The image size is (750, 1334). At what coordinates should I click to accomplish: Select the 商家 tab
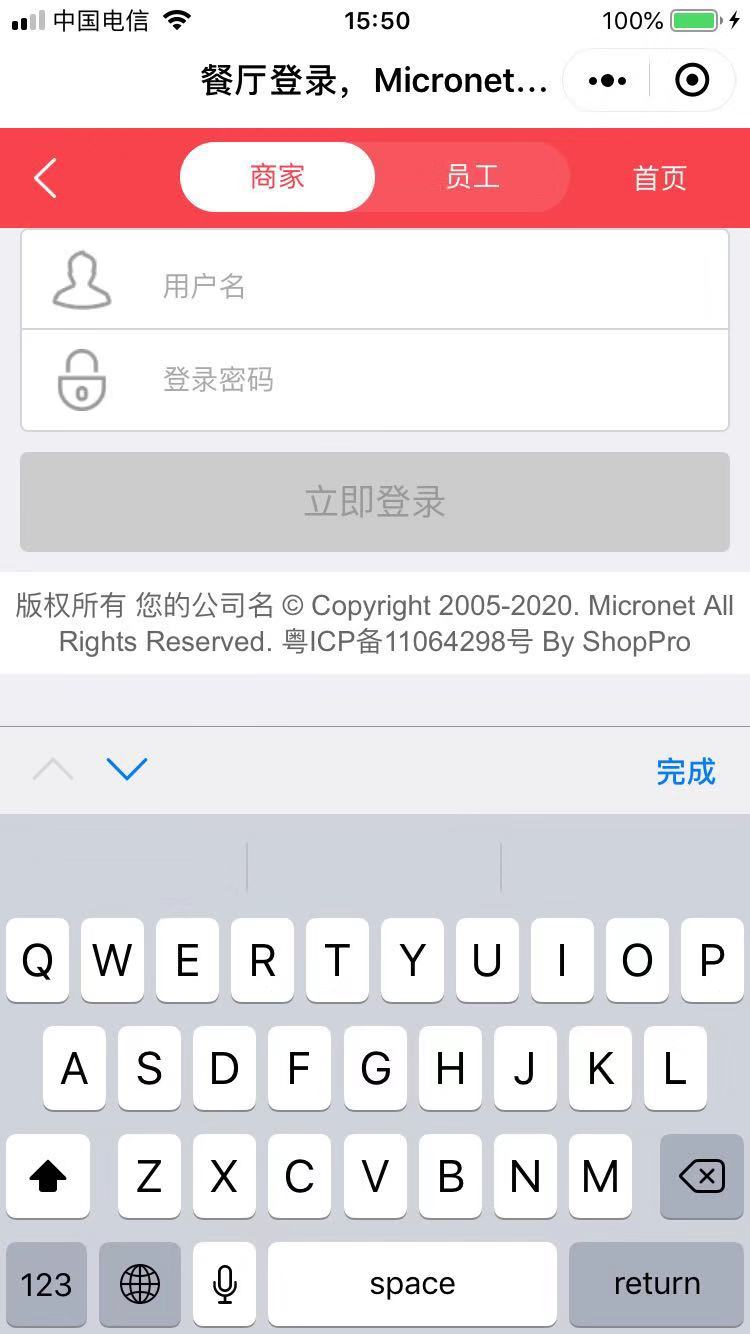pyautogui.click(x=277, y=177)
